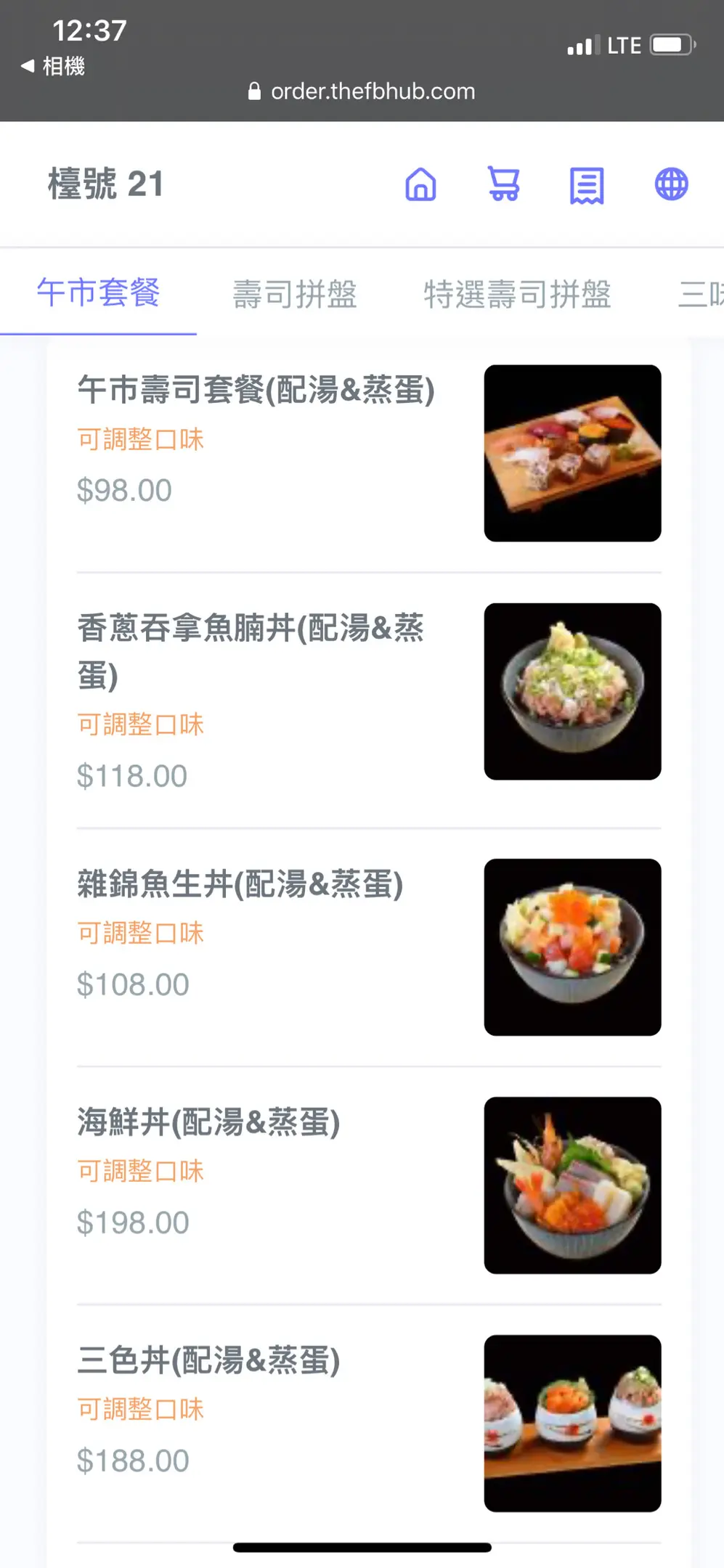724x1568 pixels.
Task: Select 雜錦魚生丼 priced $108.00
Action: [240, 885]
